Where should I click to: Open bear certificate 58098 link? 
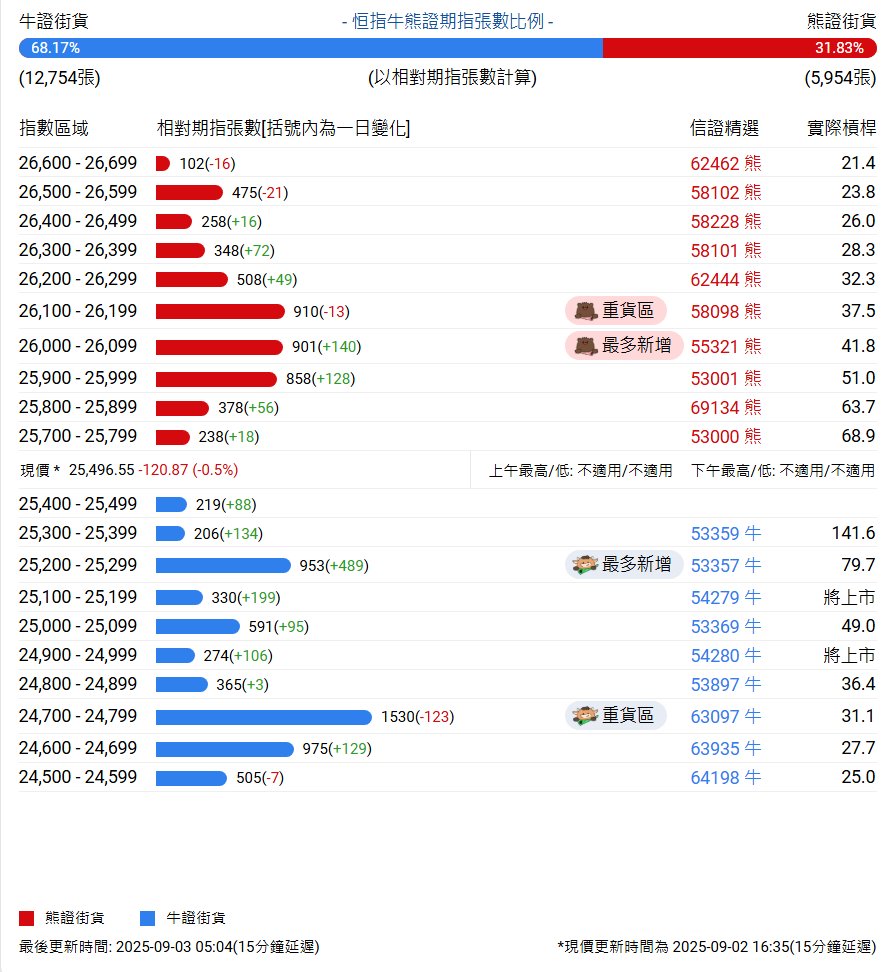click(x=725, y=311)
